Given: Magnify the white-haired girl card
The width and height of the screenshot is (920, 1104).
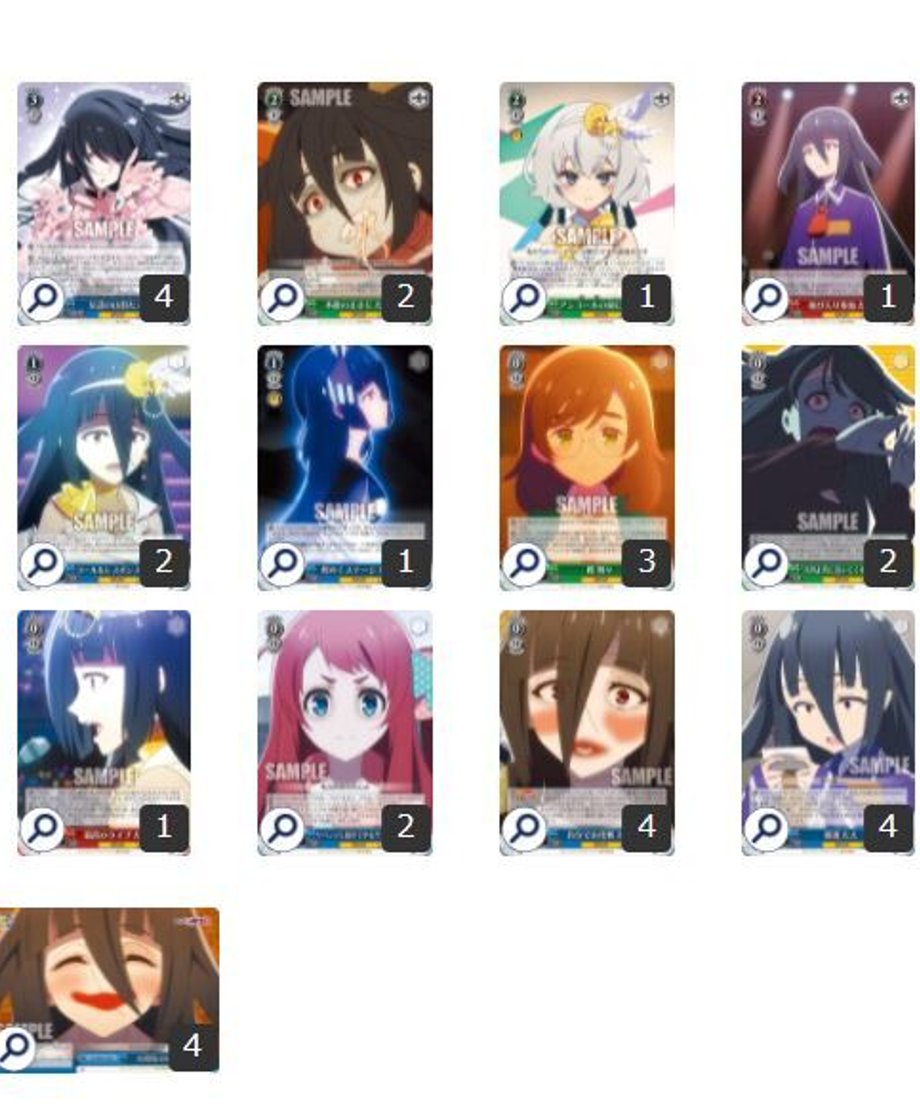Looking at the screenshot, I should (524, 299).
